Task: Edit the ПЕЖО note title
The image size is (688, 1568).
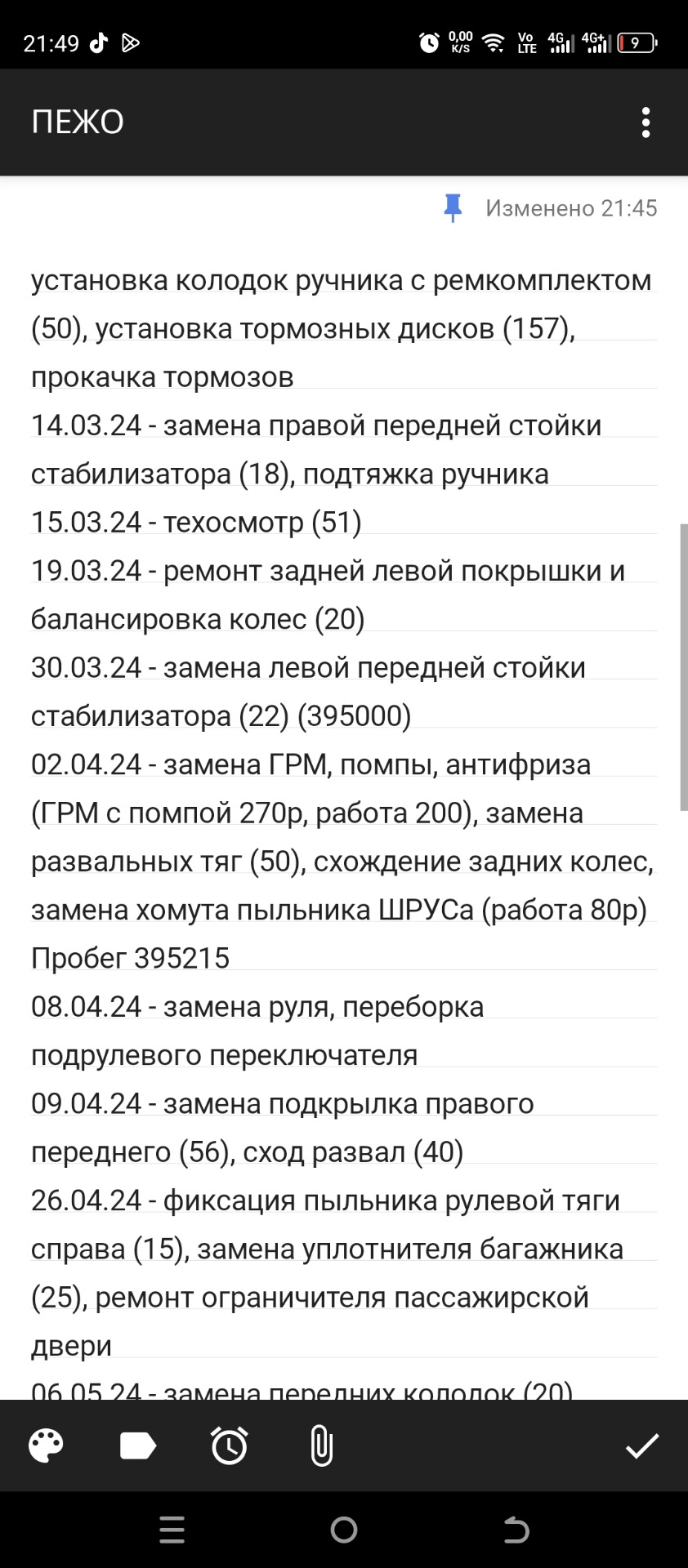Action: point(78,122)
